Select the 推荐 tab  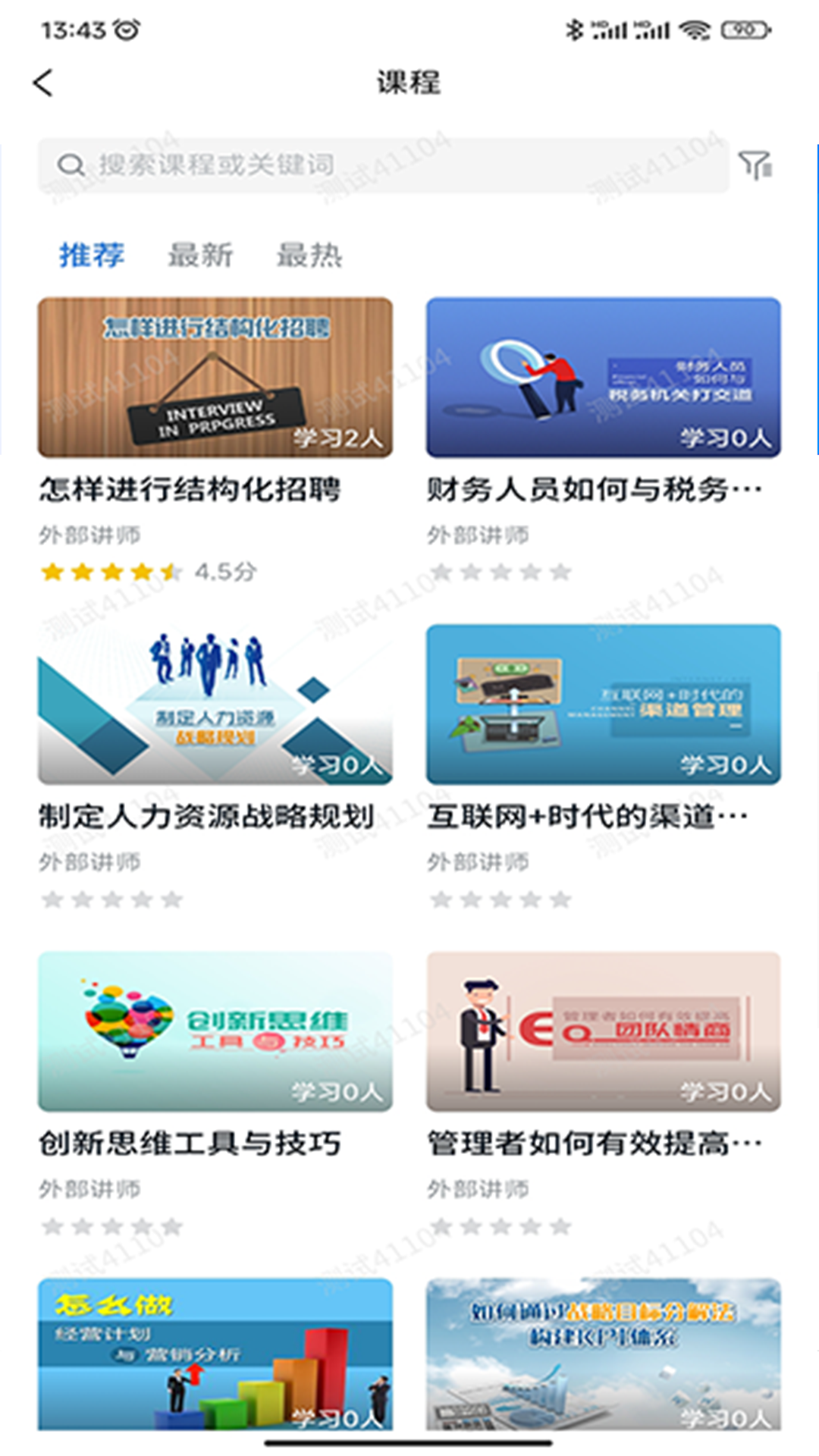[92, 255]
